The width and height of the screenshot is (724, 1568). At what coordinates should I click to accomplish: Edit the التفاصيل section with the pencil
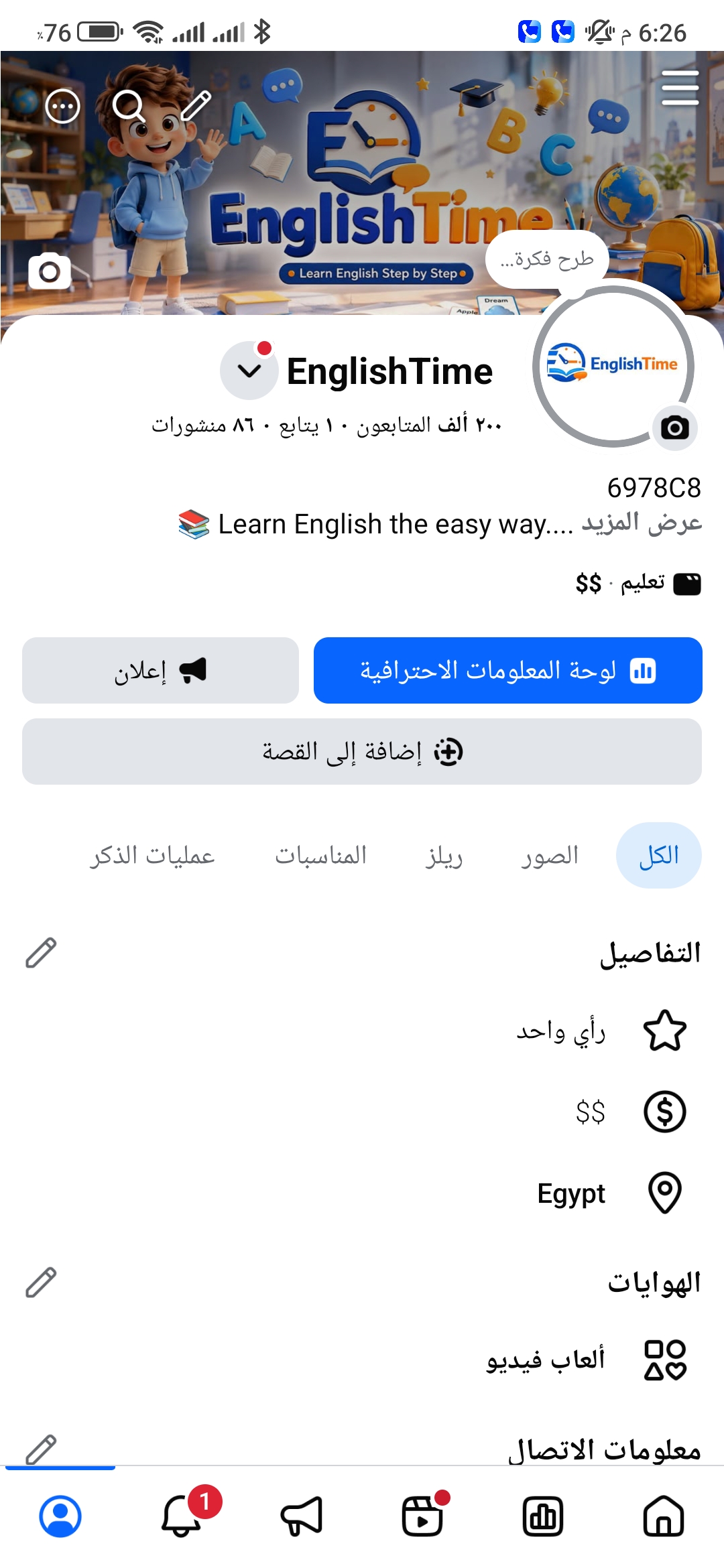pos(41,952)
